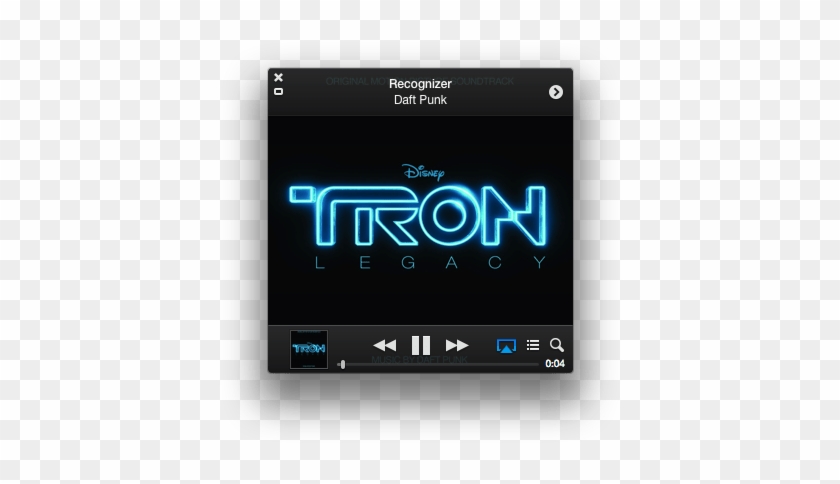Close the mini player window
The image size is (840, 484).
tap(279, 77)
